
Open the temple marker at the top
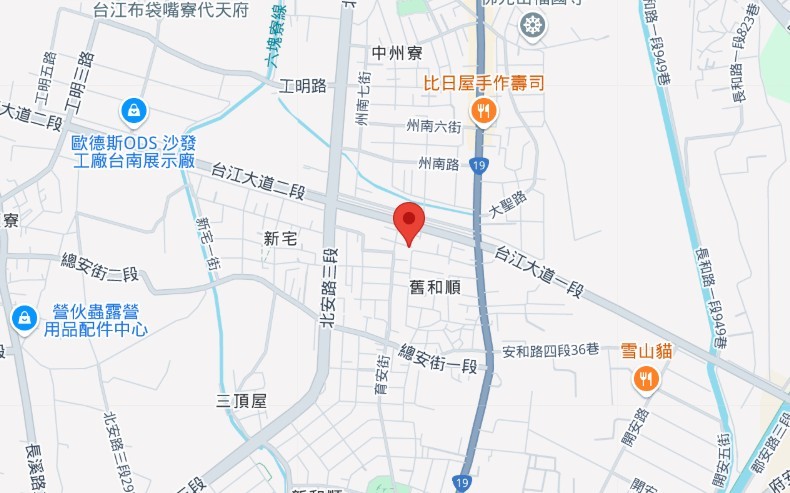click(x=534, y=24)
